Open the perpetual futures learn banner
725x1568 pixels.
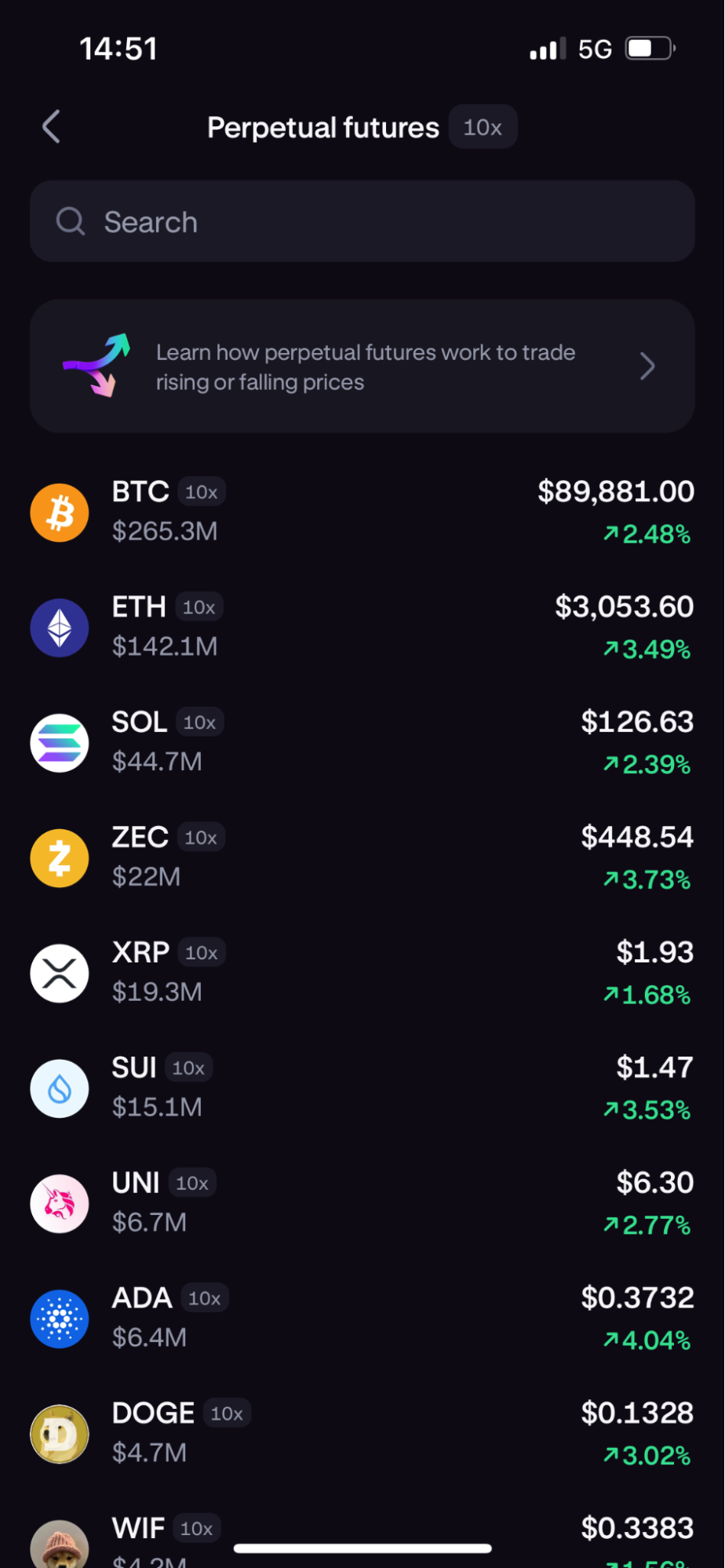tap(362, 366)
